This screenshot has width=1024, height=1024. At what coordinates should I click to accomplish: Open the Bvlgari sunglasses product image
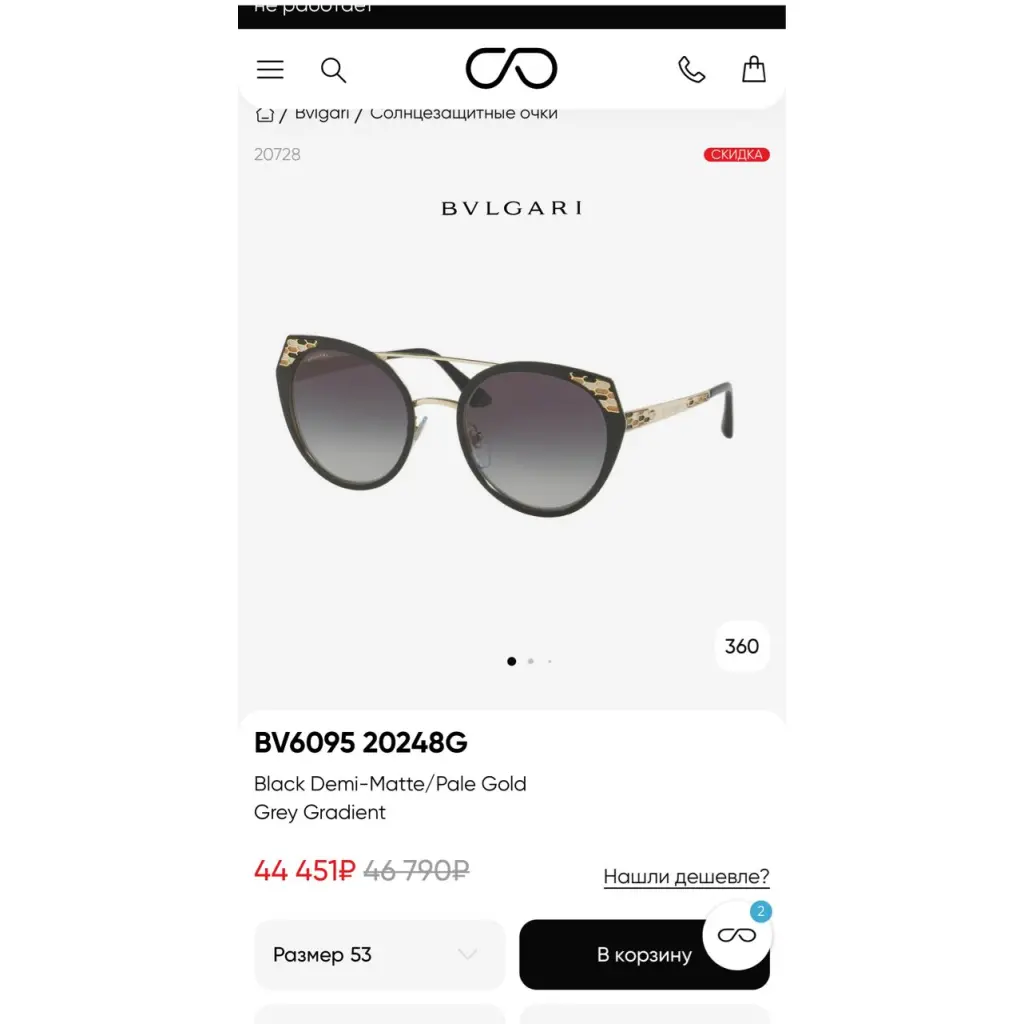click(505, 425)
